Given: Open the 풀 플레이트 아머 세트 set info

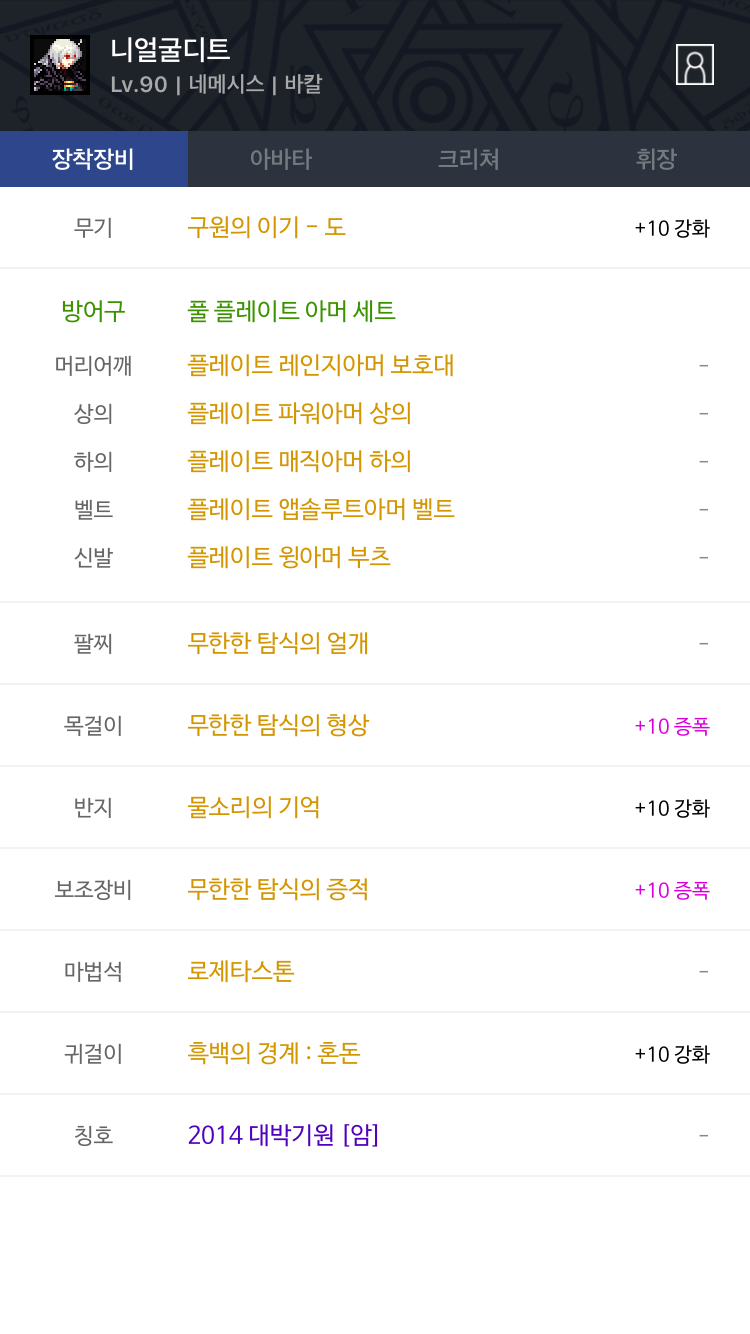Looking at the screenshot, I should [292, 311].
